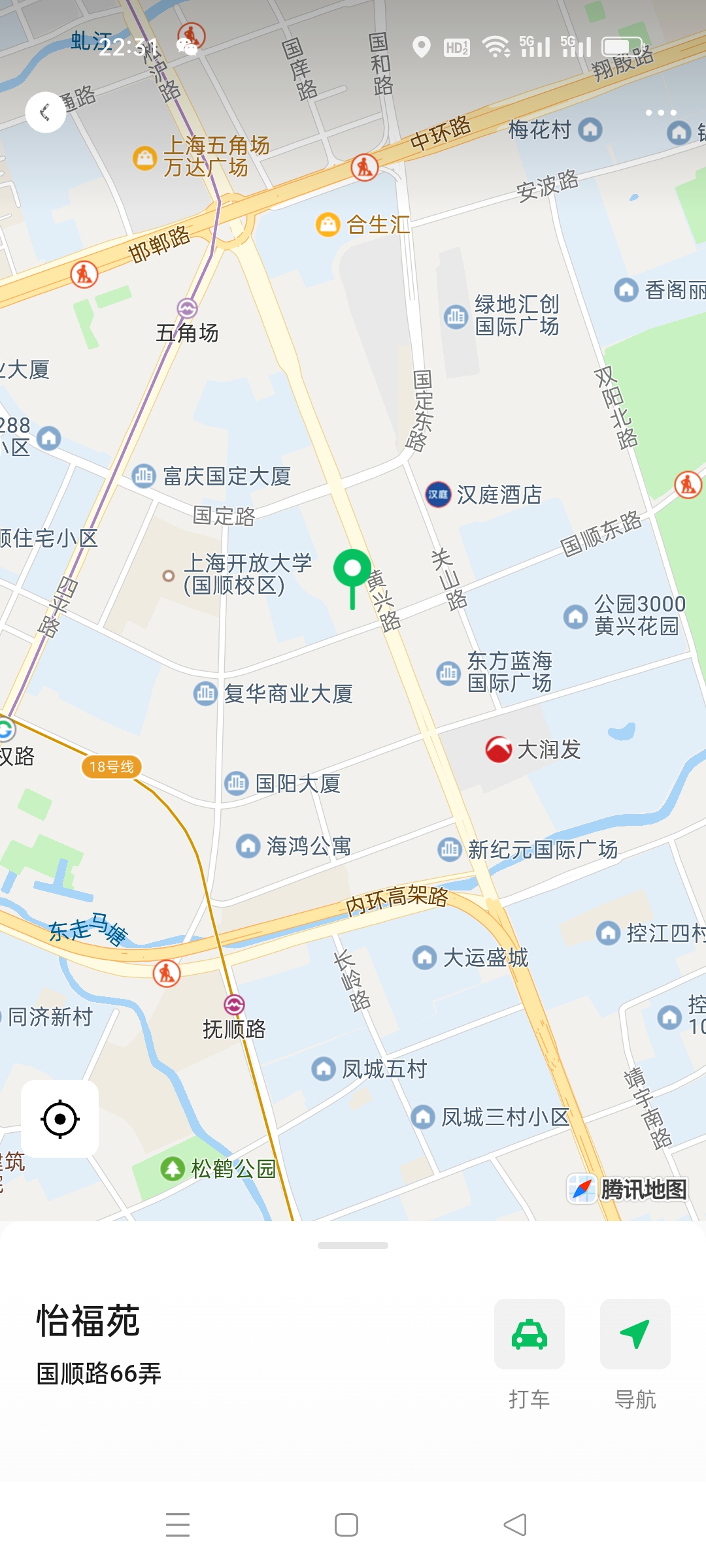The width and height of the screenshot is (706, 1568).
Task: Recenter map on my current location
Action: tap(60, 1119)
